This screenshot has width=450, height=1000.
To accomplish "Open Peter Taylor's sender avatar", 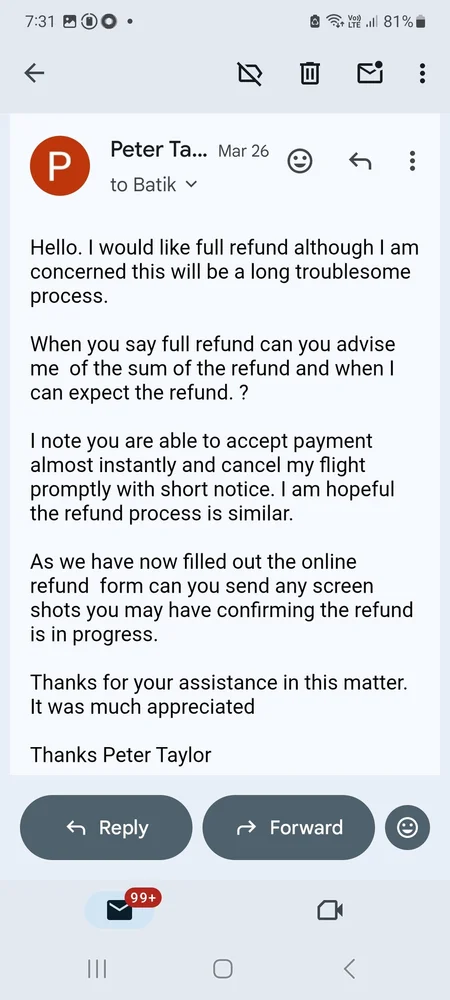I will 60,165.
